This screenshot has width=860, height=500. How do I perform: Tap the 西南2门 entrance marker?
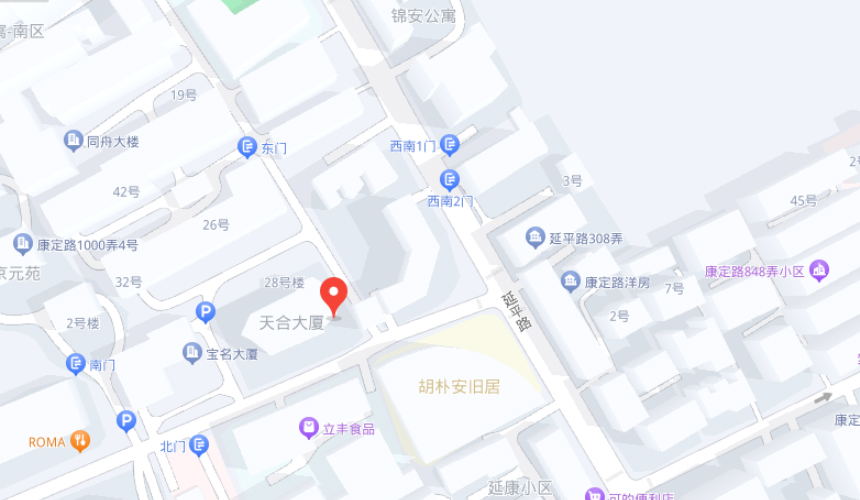tap(449, 180)
